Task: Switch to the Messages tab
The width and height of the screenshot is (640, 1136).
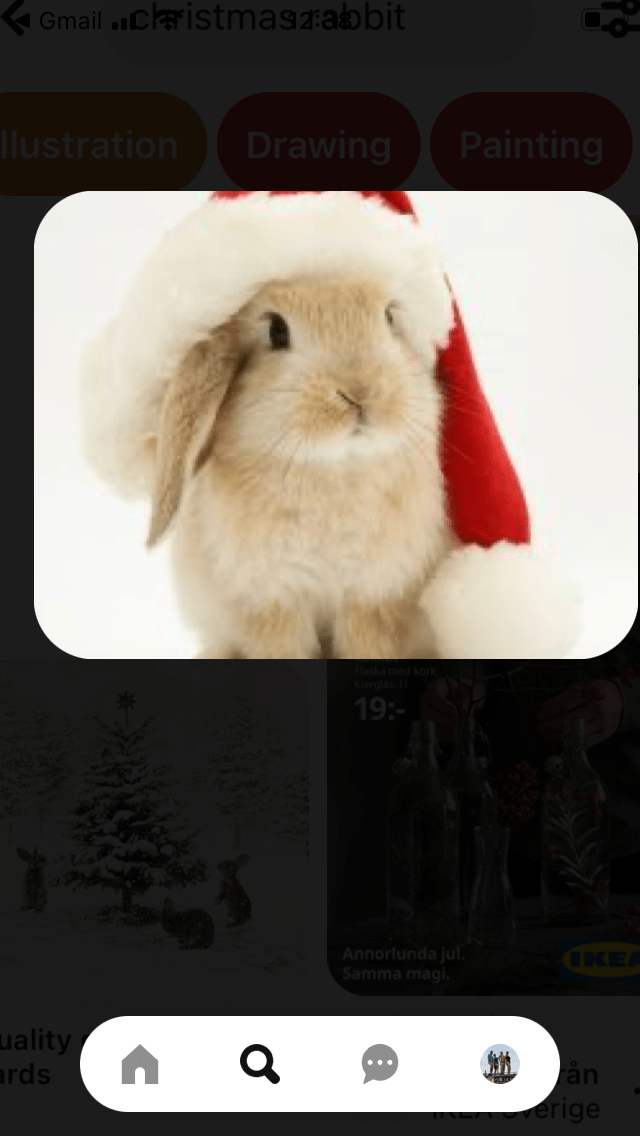Action: coord(380,1064)
